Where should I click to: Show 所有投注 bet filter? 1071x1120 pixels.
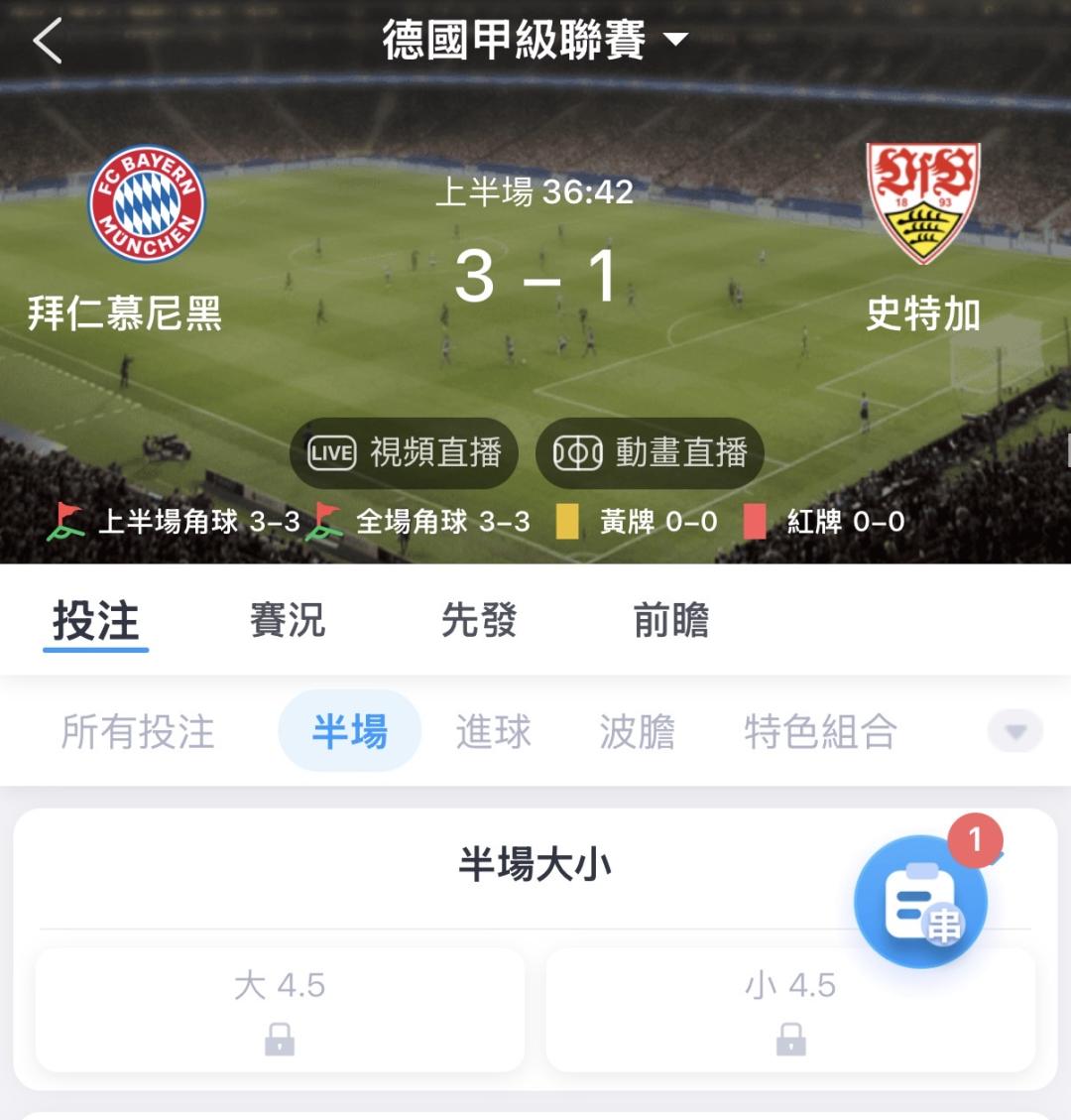138,732
